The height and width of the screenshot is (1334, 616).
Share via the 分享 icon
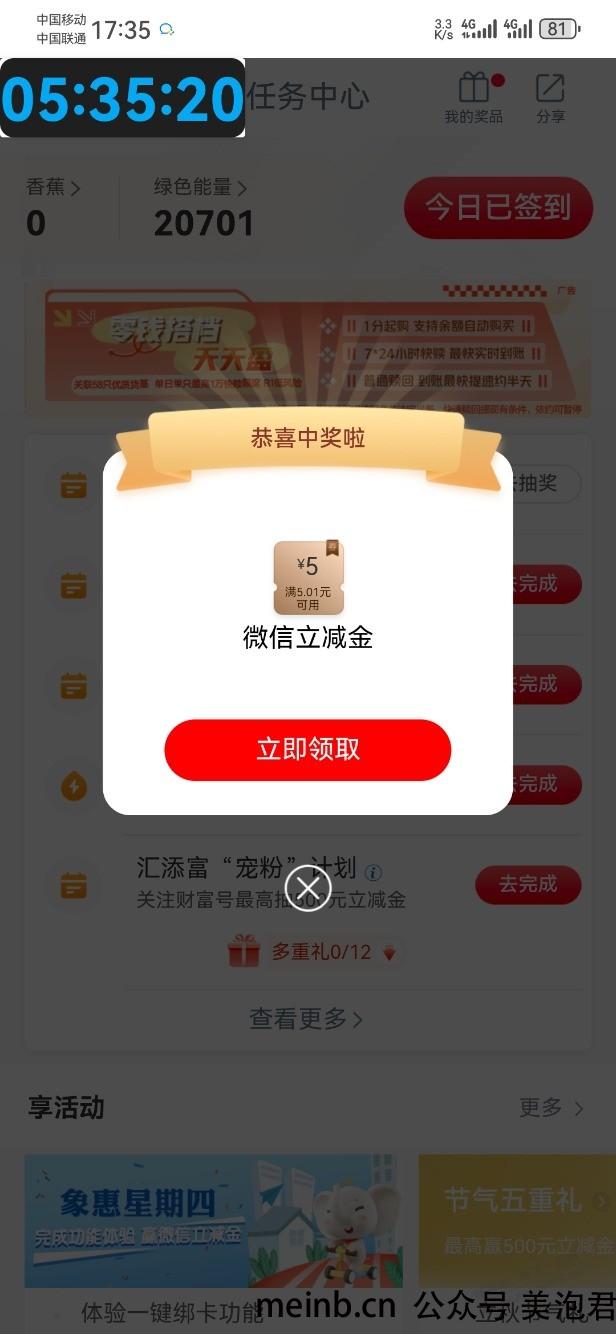551,98
